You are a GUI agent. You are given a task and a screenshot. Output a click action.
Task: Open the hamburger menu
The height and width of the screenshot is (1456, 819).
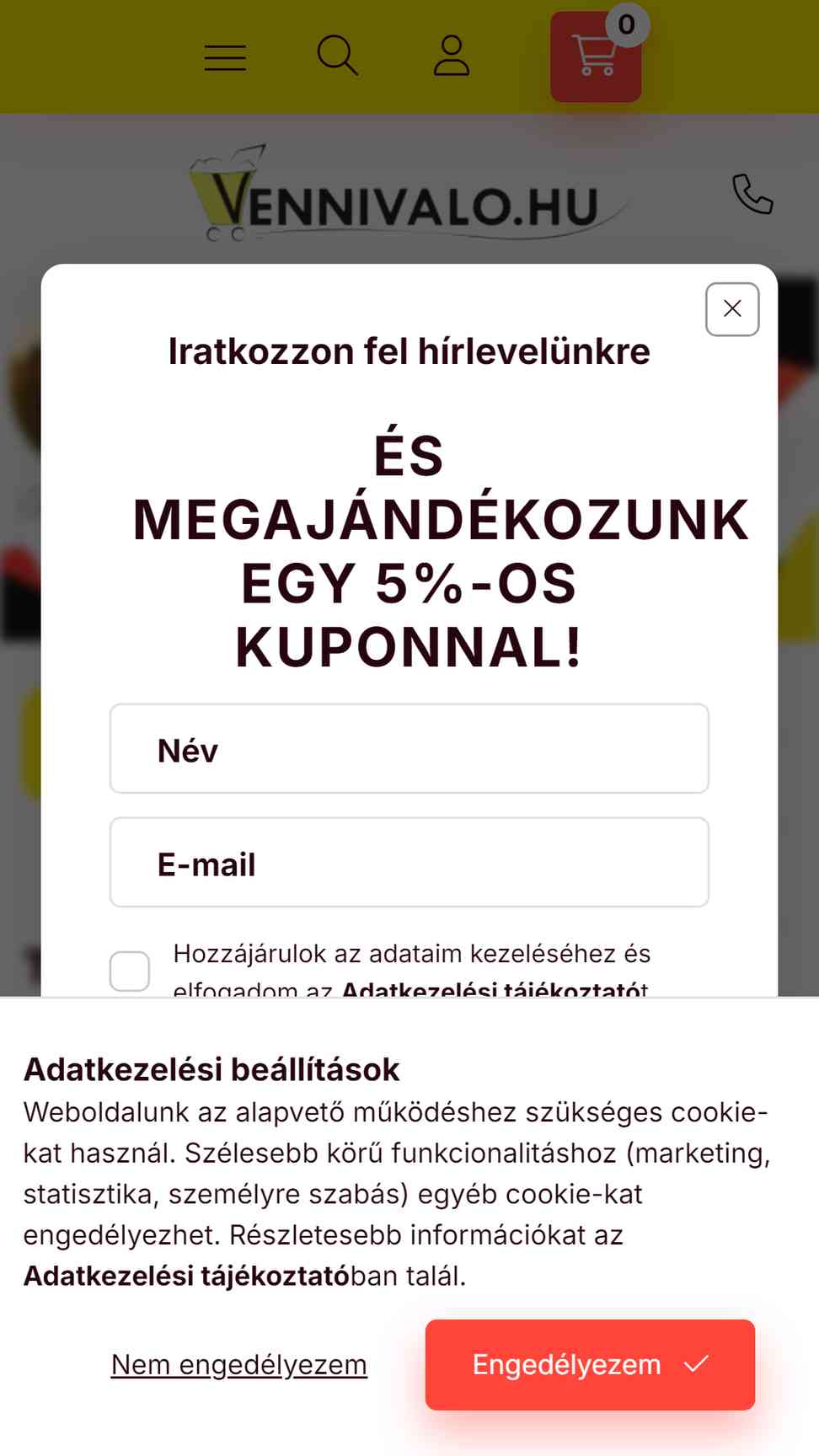tap(225, 57)
